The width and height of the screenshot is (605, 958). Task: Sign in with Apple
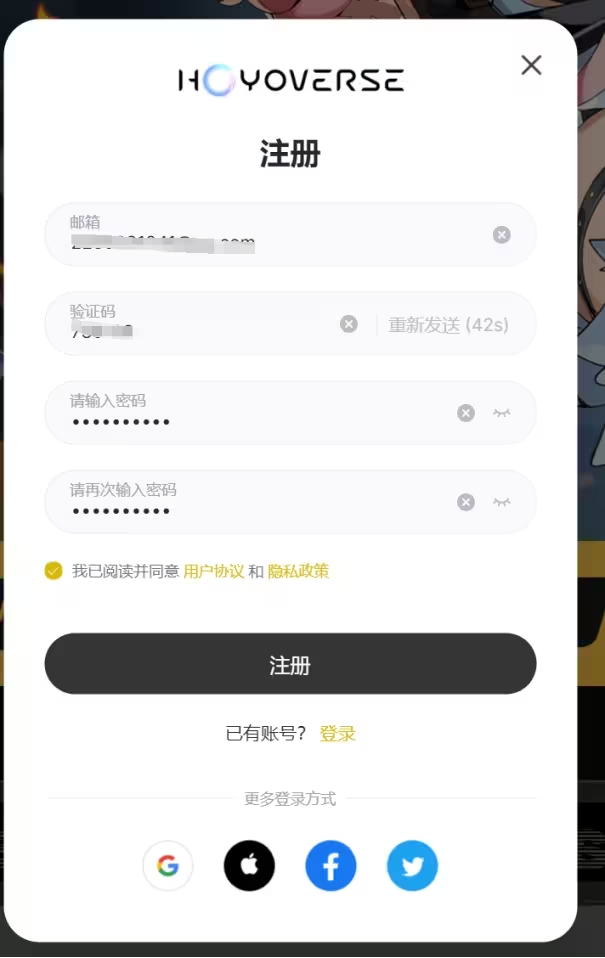[249, 865]
